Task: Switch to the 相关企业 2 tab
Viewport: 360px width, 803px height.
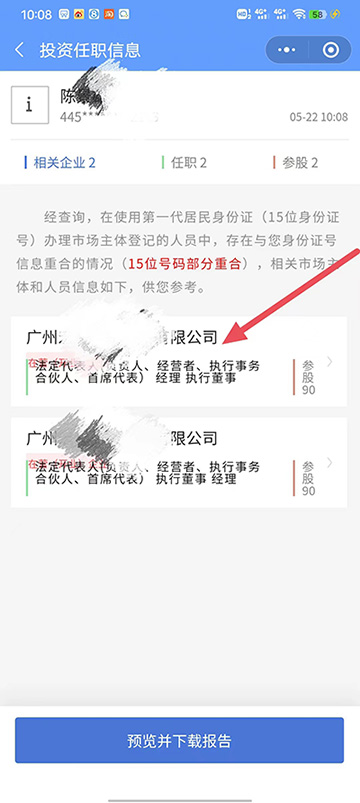Action: tap(60, 163)
